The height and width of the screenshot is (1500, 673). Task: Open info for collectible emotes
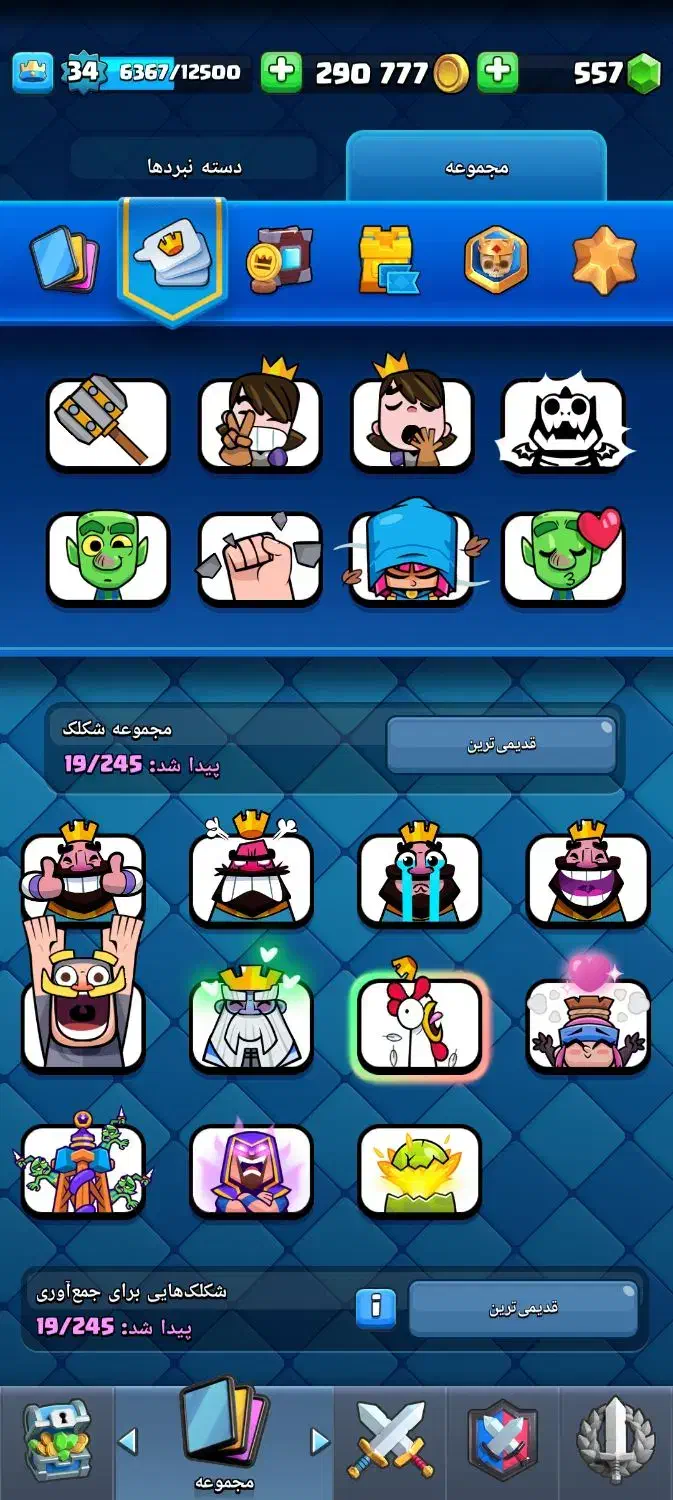point(376,1308)
